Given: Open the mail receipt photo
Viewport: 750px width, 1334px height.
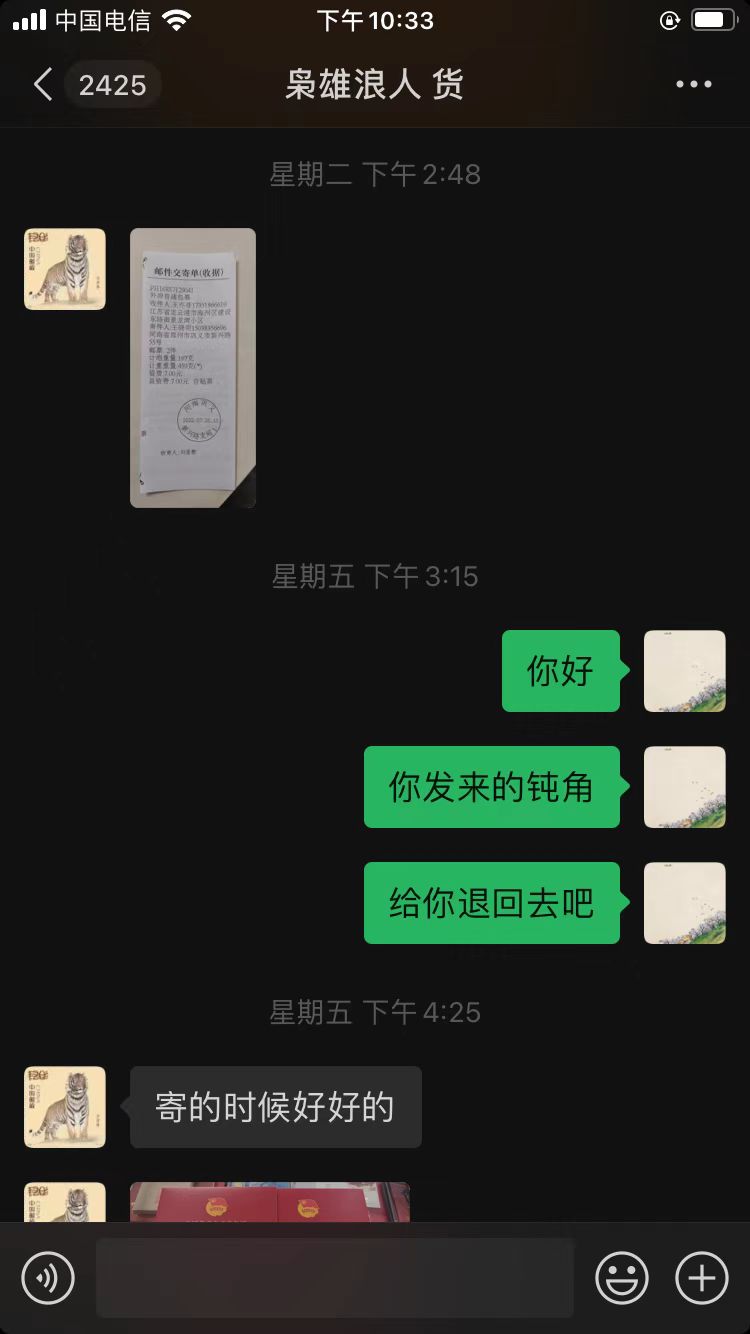Looking at the screenshot, I should coord(193,368).
